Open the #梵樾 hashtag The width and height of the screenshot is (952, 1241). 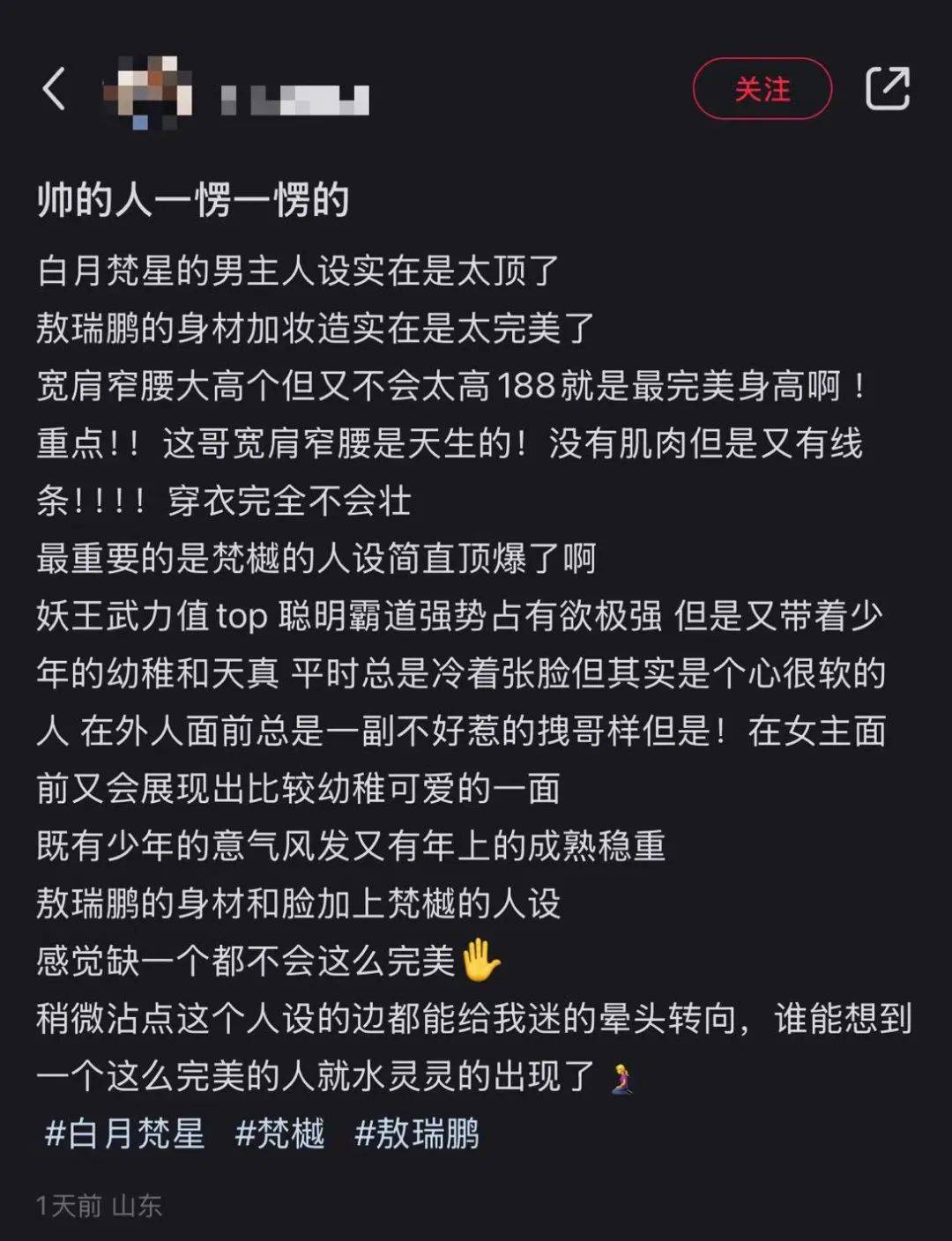click(x=279, y=1133)
